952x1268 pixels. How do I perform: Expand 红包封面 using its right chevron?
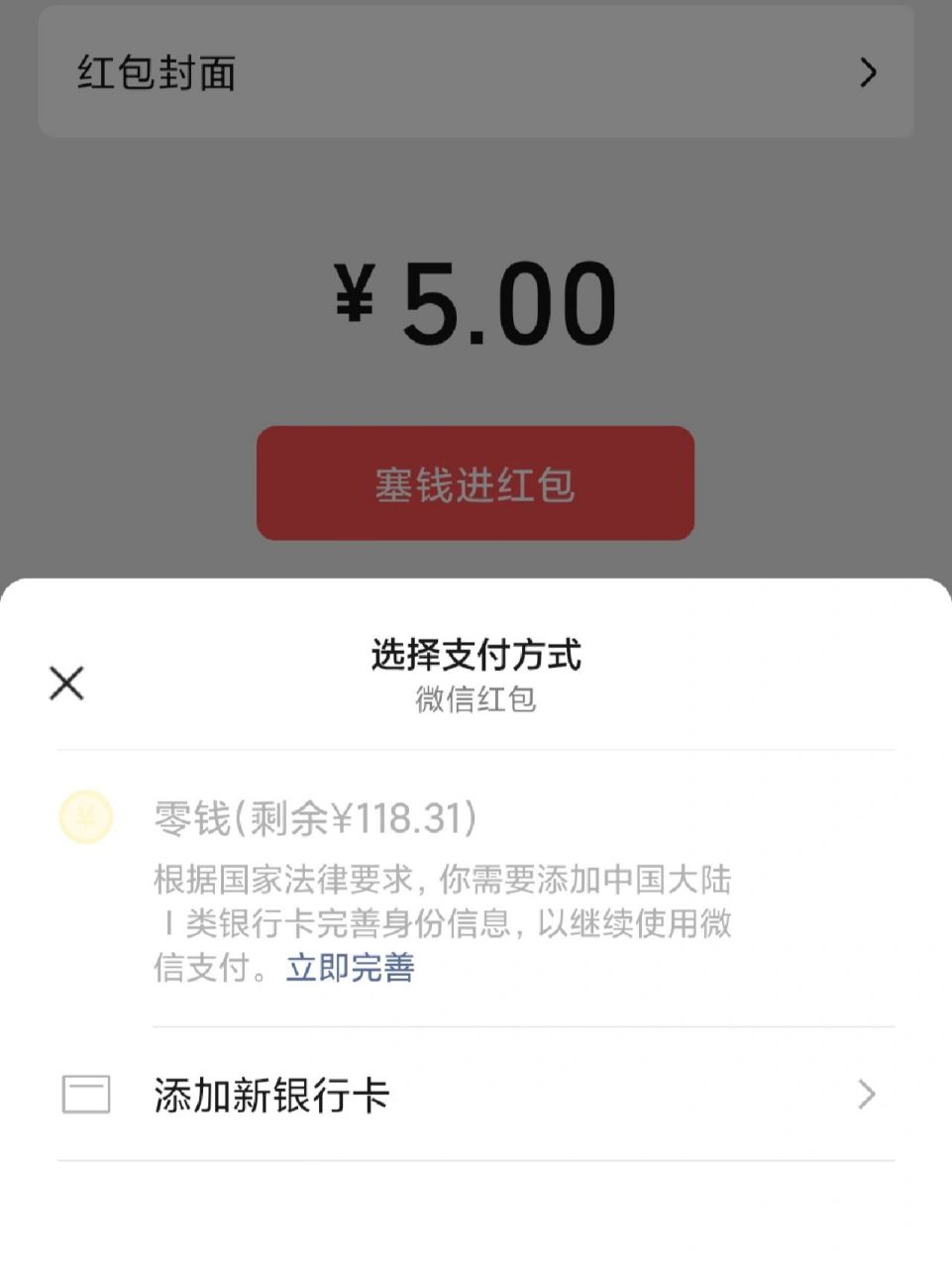869,72
